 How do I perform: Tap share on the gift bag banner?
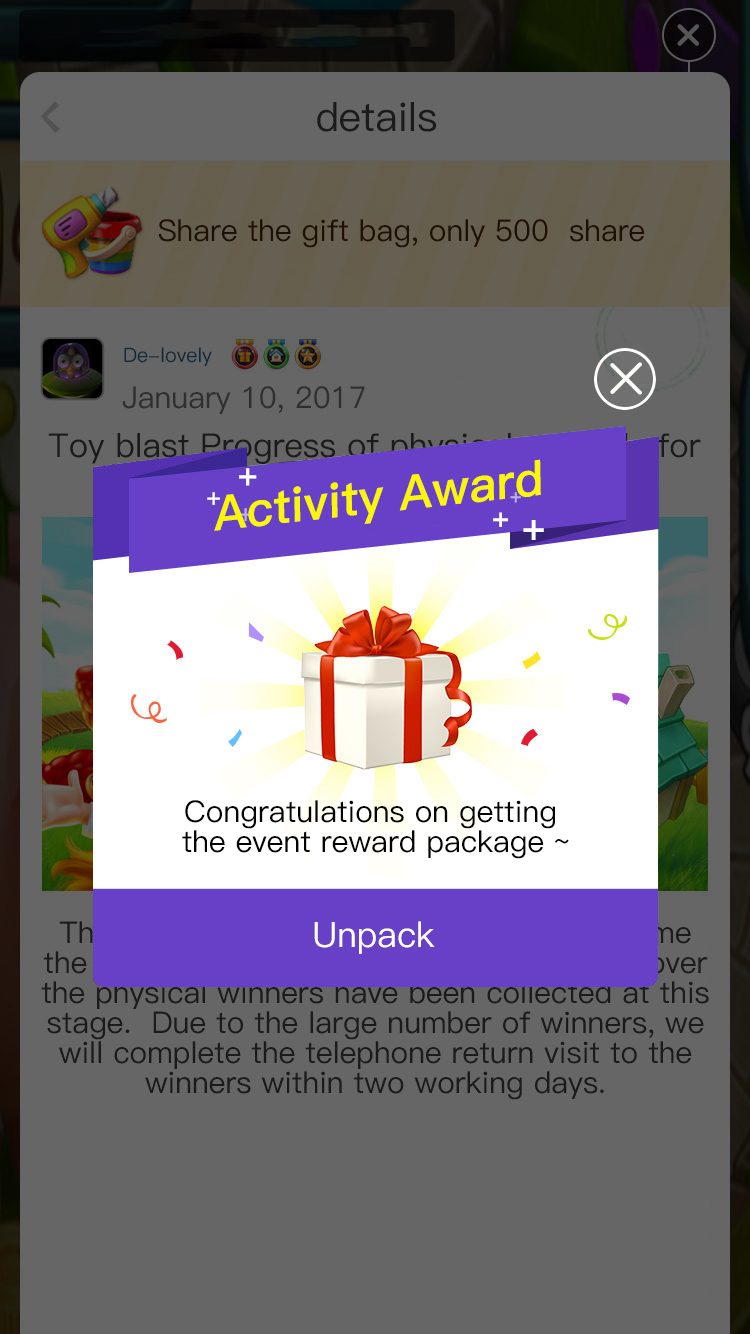pos(606,232)
